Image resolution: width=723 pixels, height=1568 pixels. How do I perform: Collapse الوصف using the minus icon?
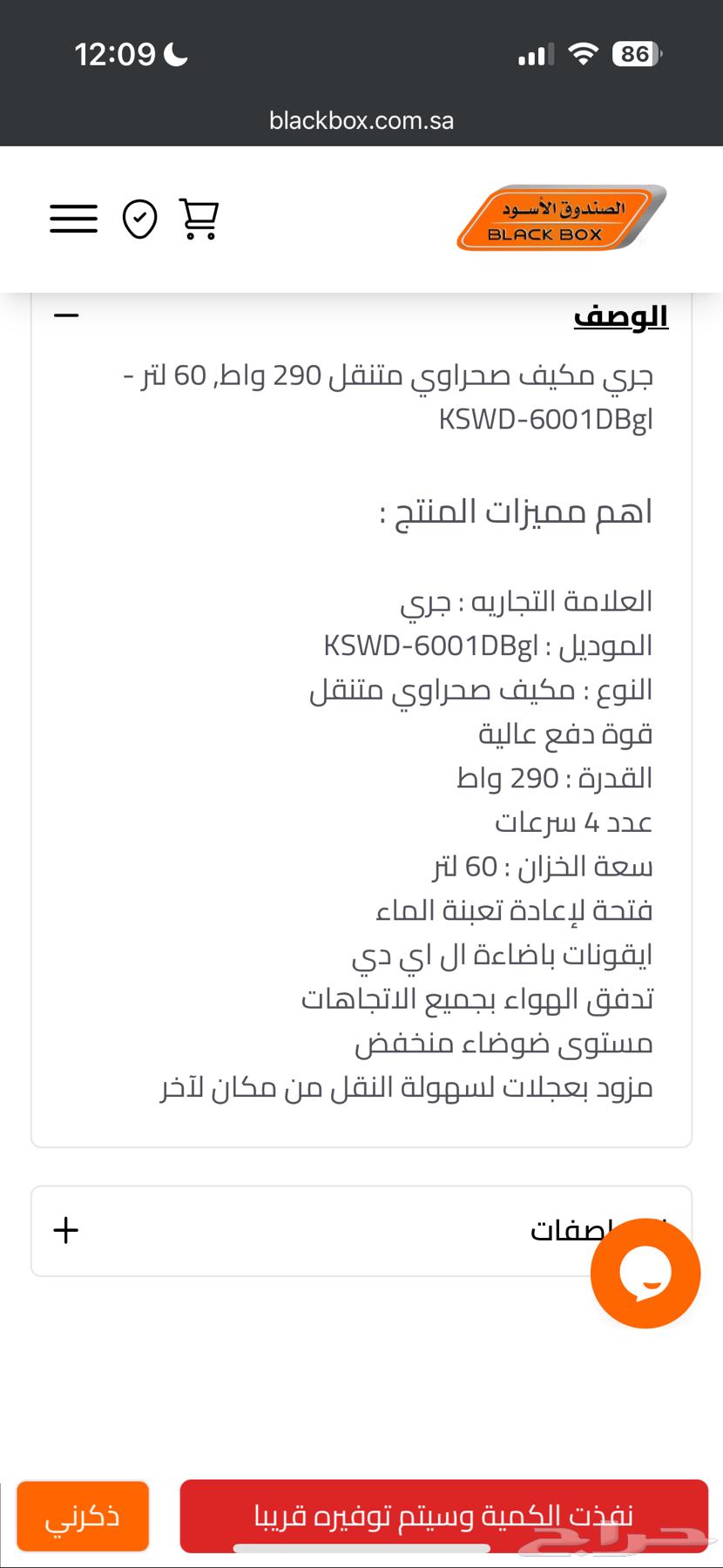(66, 316)
